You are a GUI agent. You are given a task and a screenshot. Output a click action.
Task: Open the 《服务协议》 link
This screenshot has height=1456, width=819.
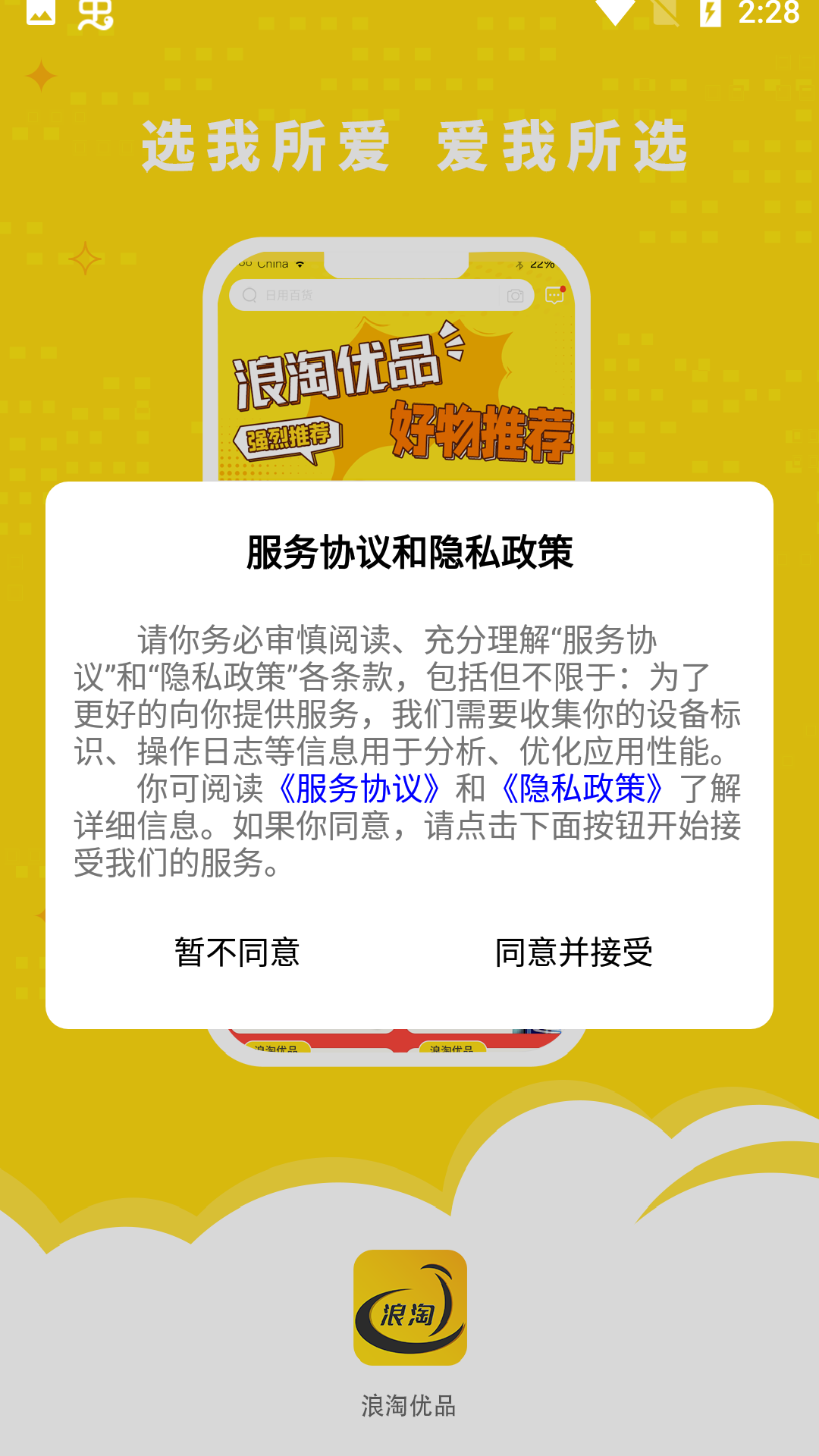[359, 789]
